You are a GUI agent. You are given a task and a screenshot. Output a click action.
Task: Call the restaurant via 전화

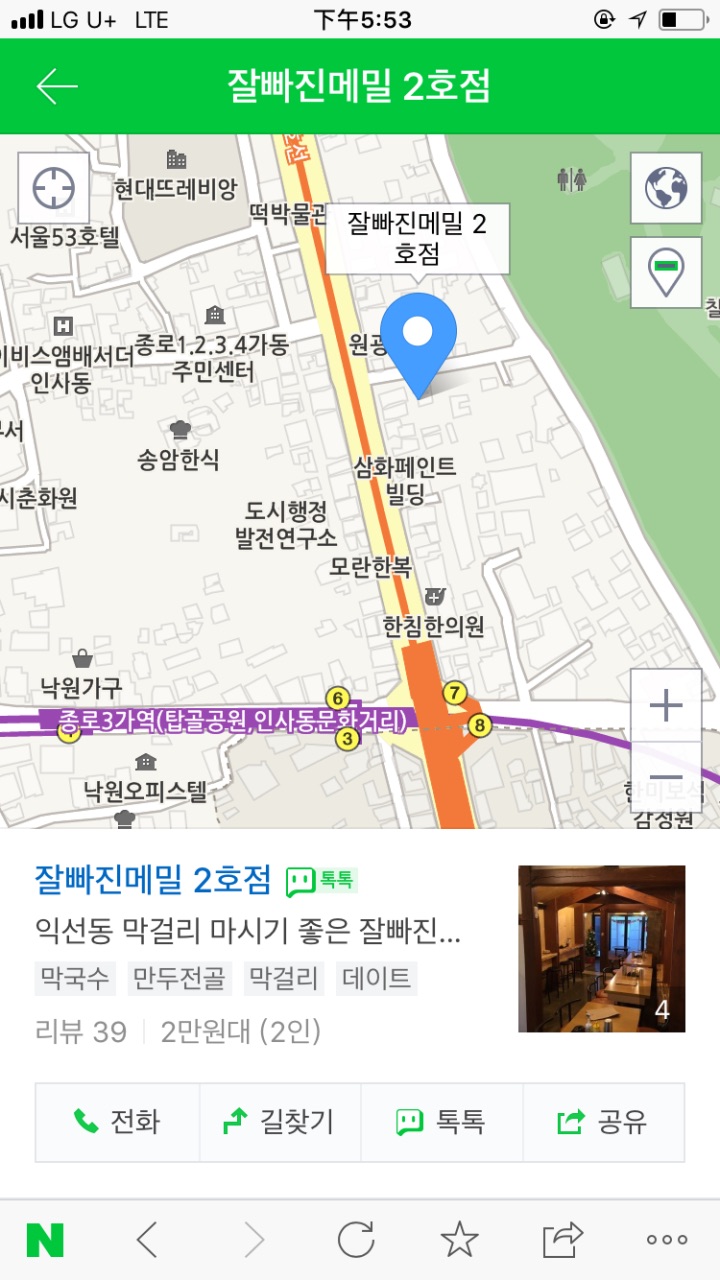(x=118, y=1122)
